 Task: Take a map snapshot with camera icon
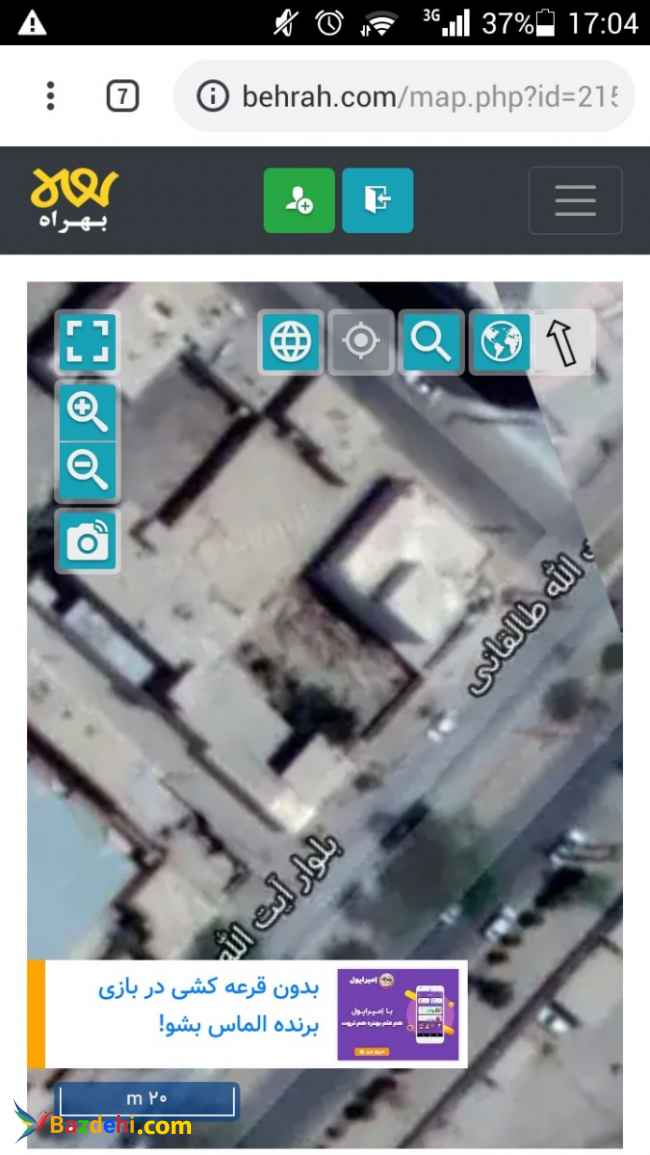coord(88,541)
